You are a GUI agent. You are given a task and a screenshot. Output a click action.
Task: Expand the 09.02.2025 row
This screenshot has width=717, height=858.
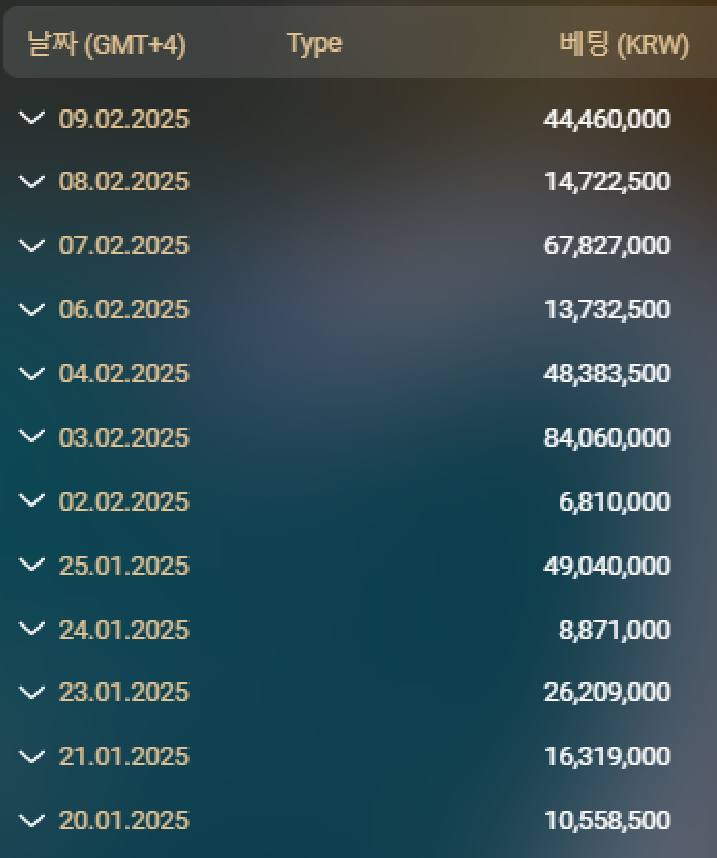pyautogui.click(x=32, y=119)
